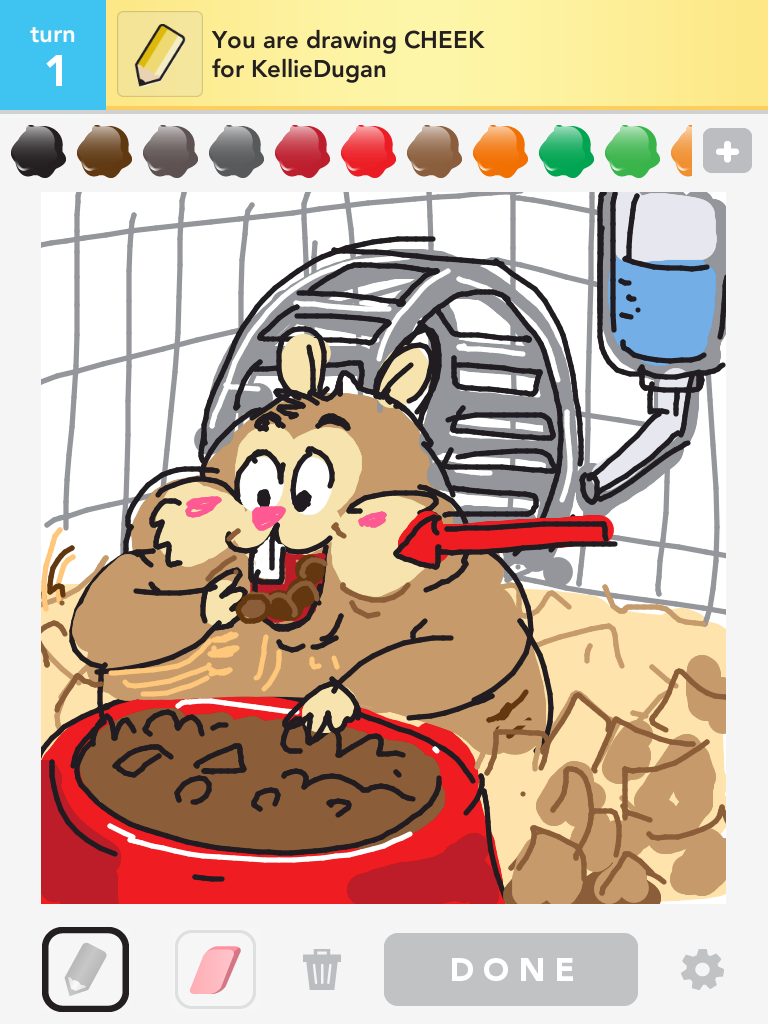
Task: Pick the dark brown color
Action: 104,151
